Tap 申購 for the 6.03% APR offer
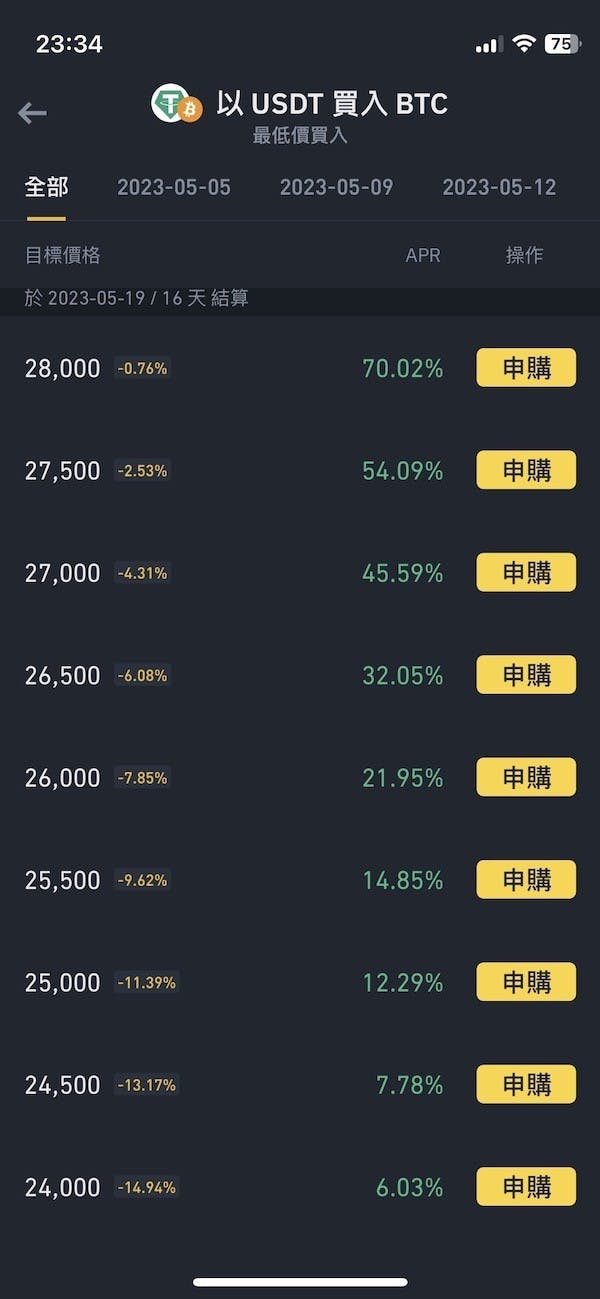 pos(526,1187)
